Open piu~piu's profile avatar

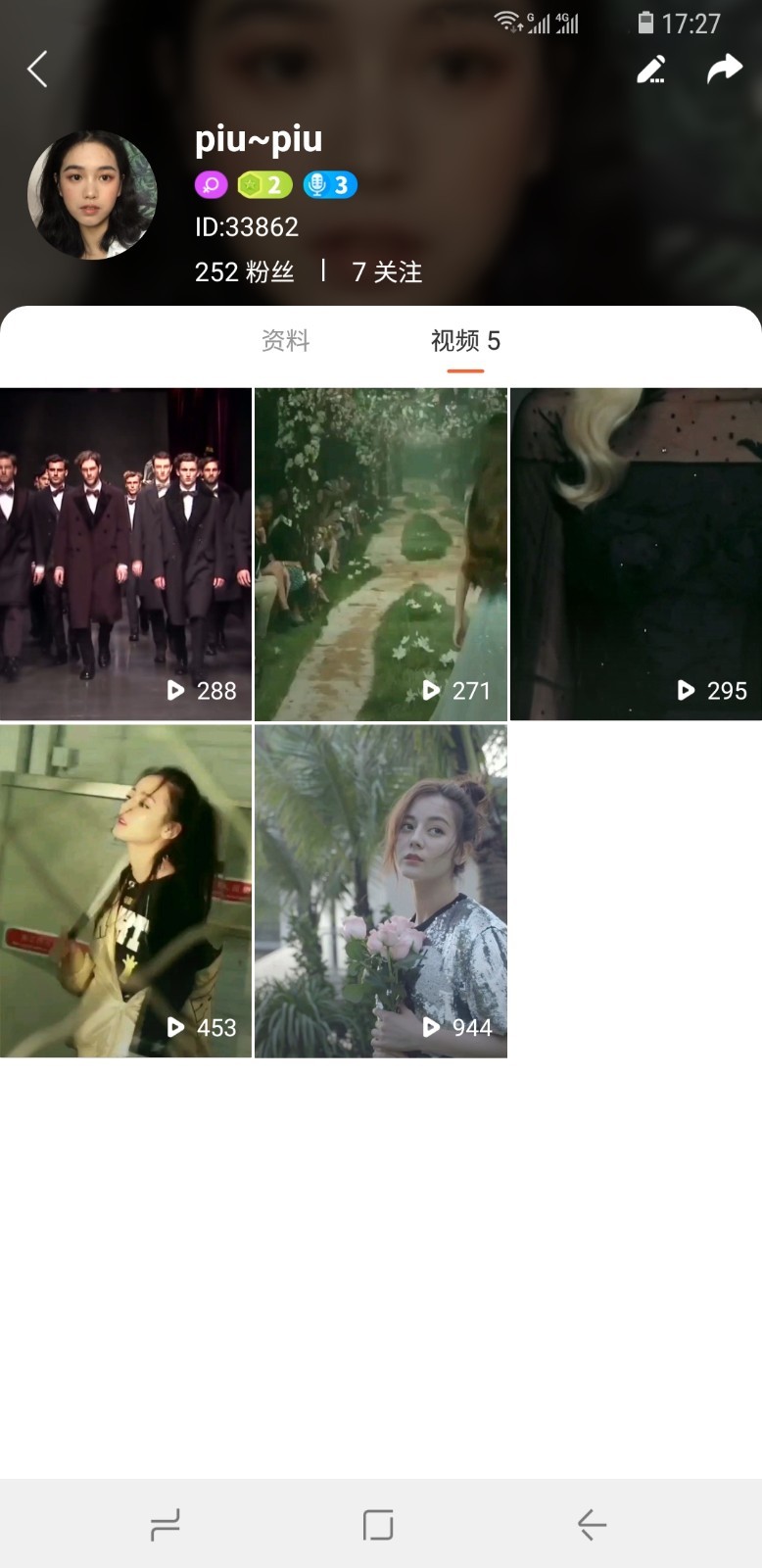92,195
